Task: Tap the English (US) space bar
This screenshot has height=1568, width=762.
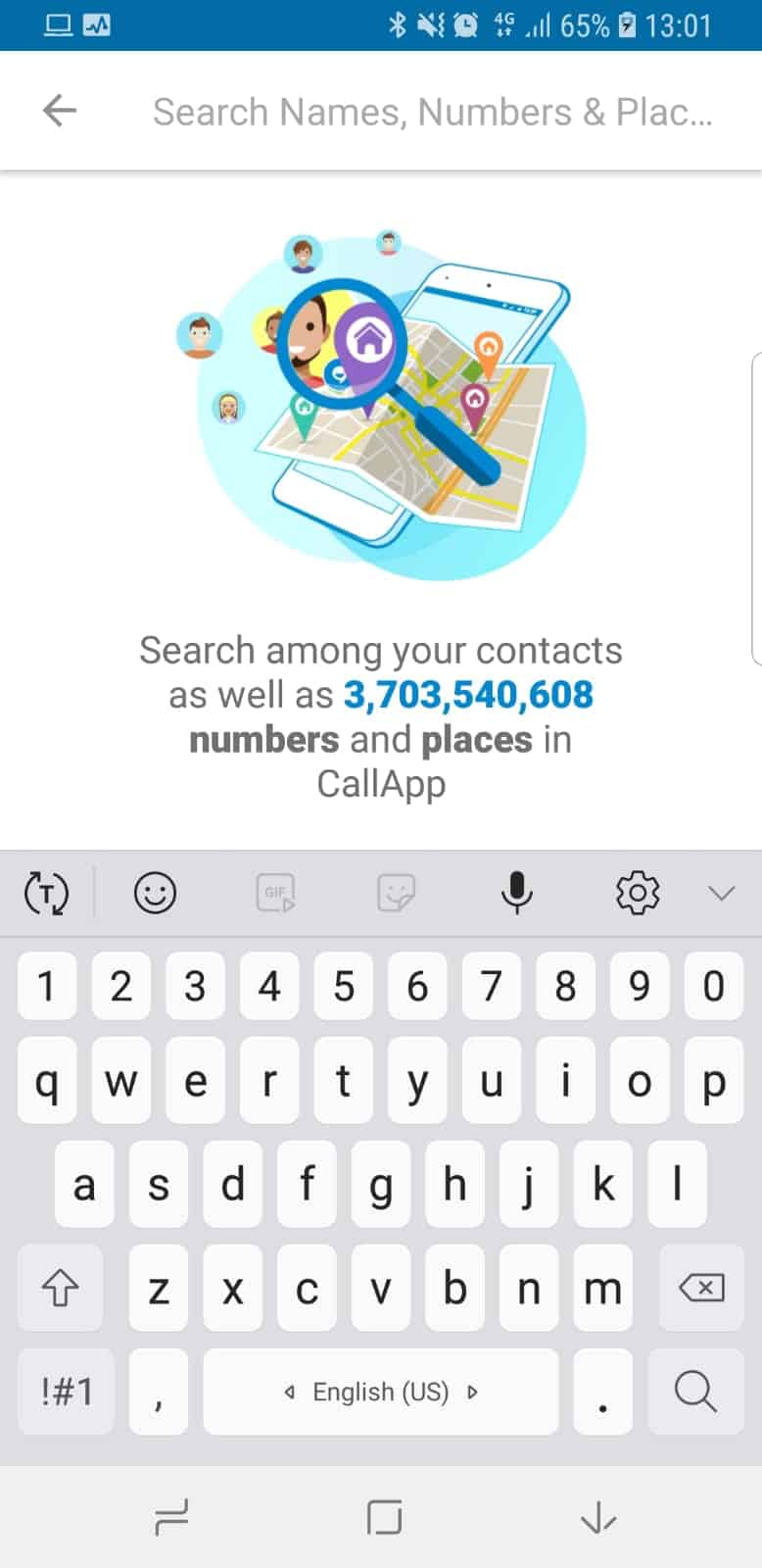Action: pyautogui.click(x=381, y=1392)
